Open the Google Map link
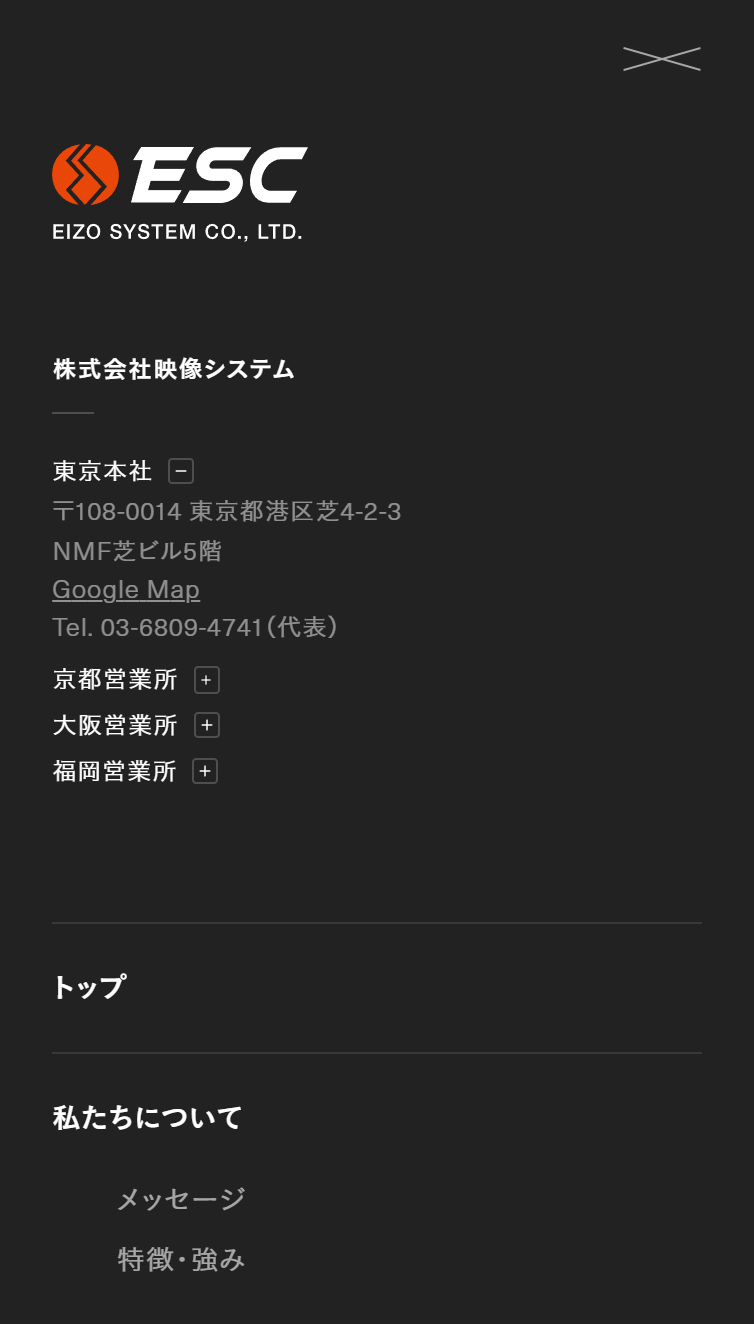Viewport: 754px width, 1324px height. pyautogui.click(x=126, y=589)
